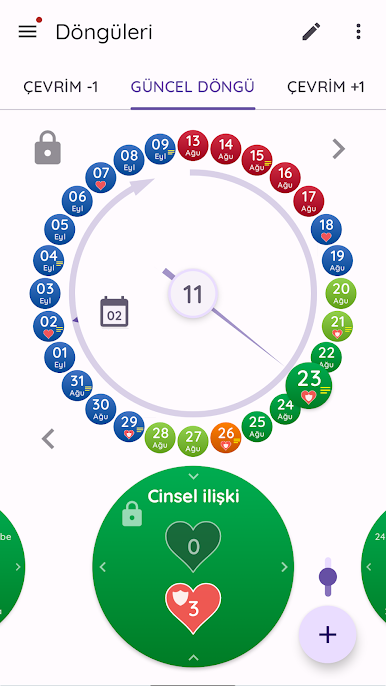The width and height of the screenshot is (386, 686).
Task: Switch to the ÇEVRİM +1 tab
Action: coord(326,87)
